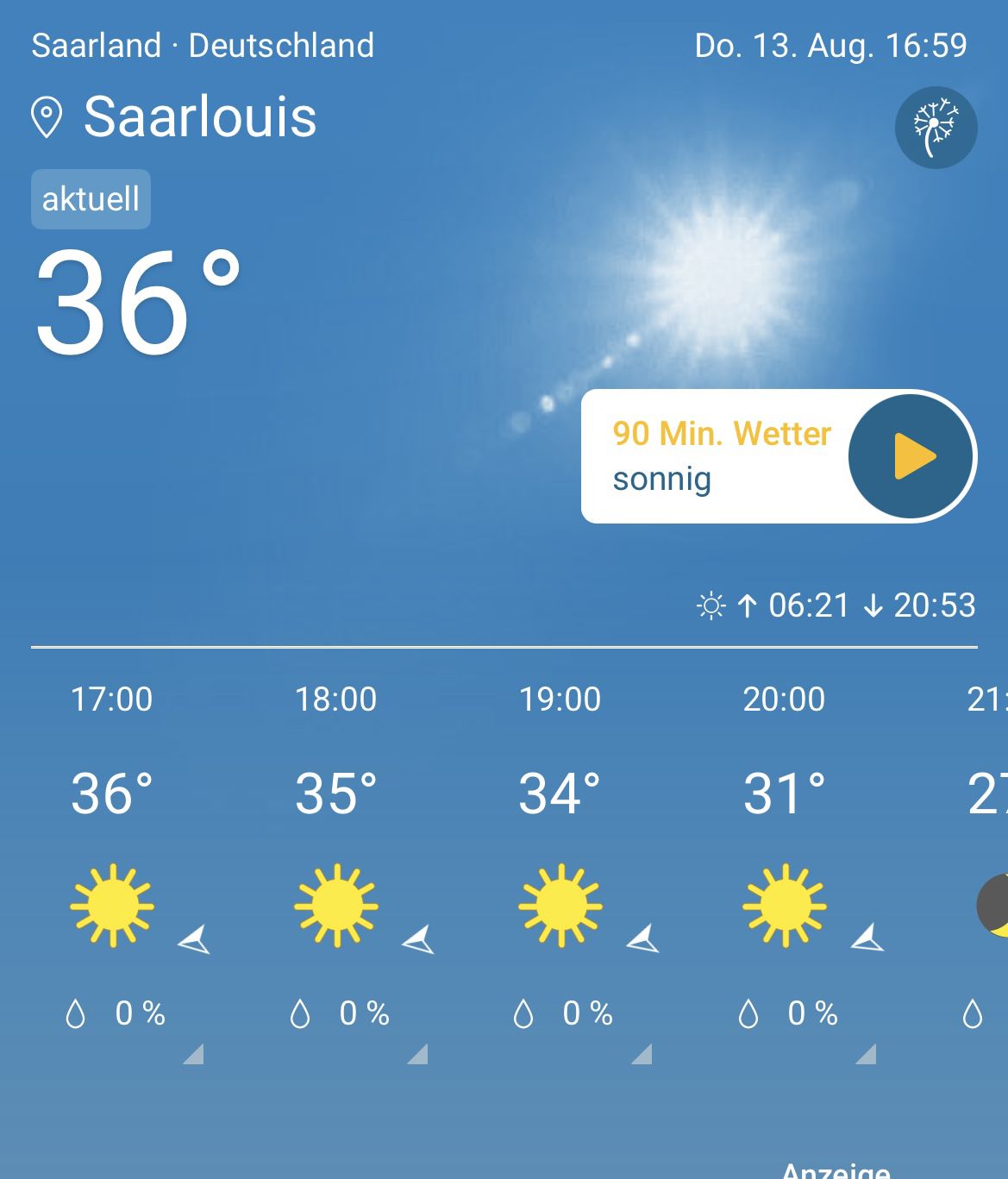Open the pollen forecast dandelion icon
This screenshot has width=1008, height=1179.
936,128
